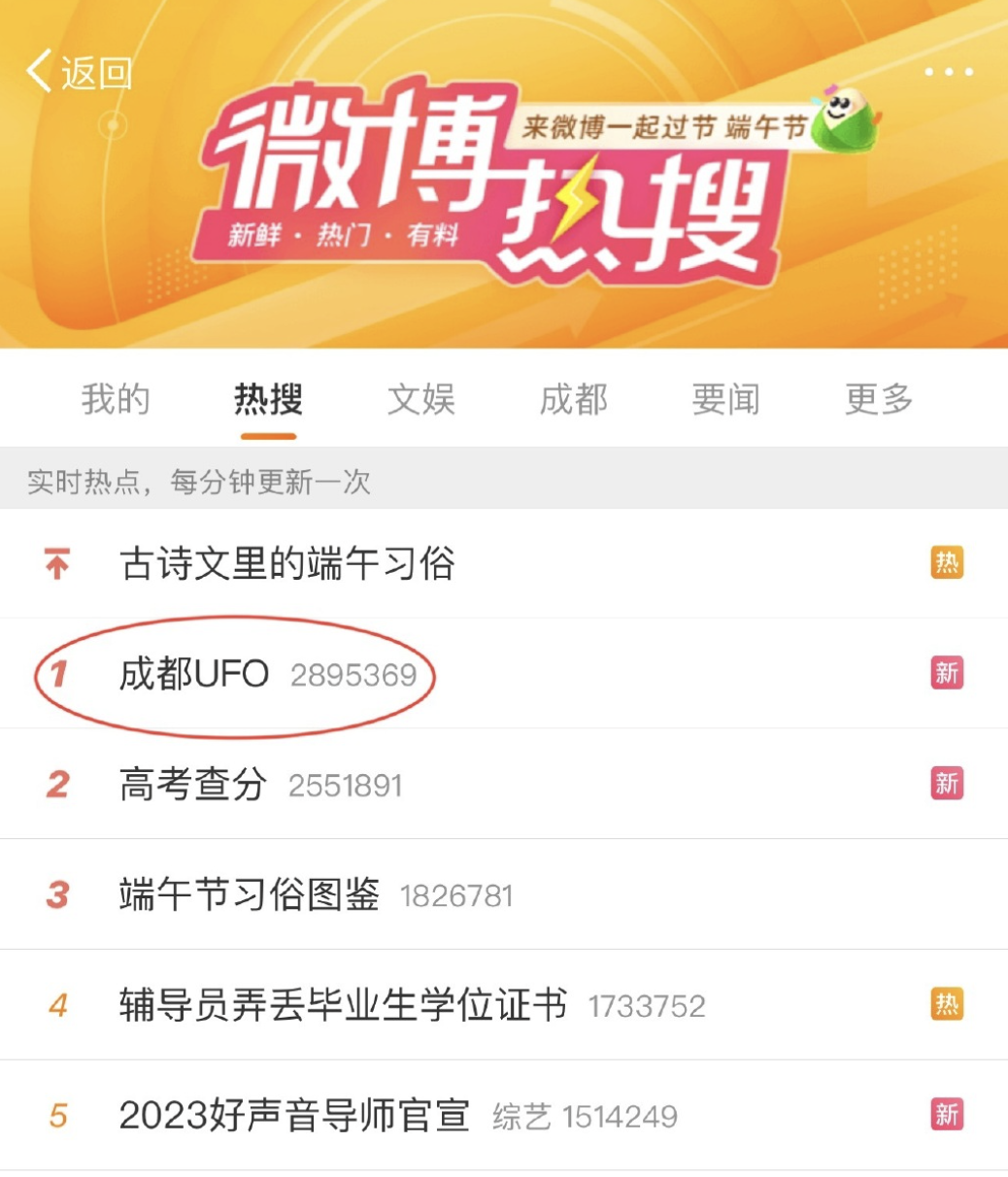Open 端午节习俗图鉴 topic
This screenshot has height=1177, width=1008.
249,894
